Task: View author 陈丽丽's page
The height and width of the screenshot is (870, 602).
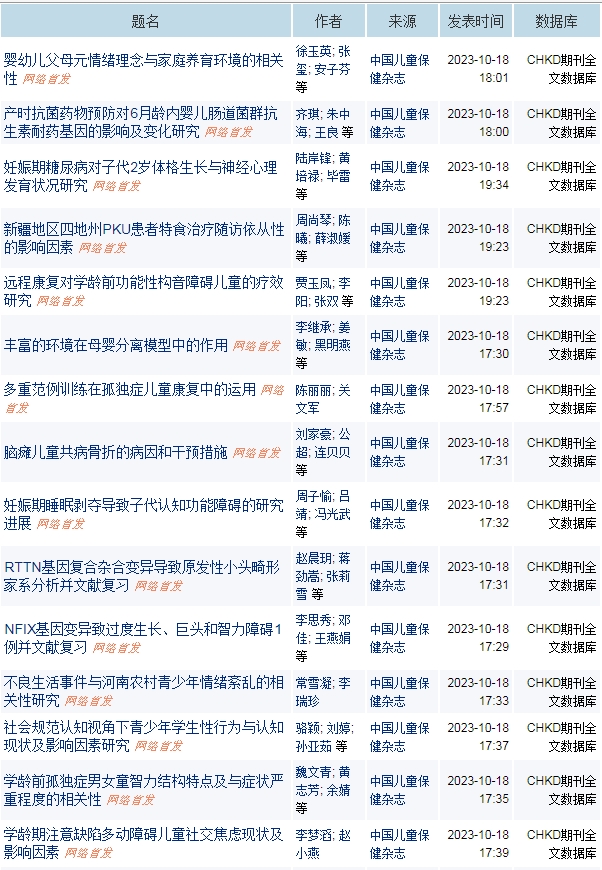Action: [x=312, y=390]
